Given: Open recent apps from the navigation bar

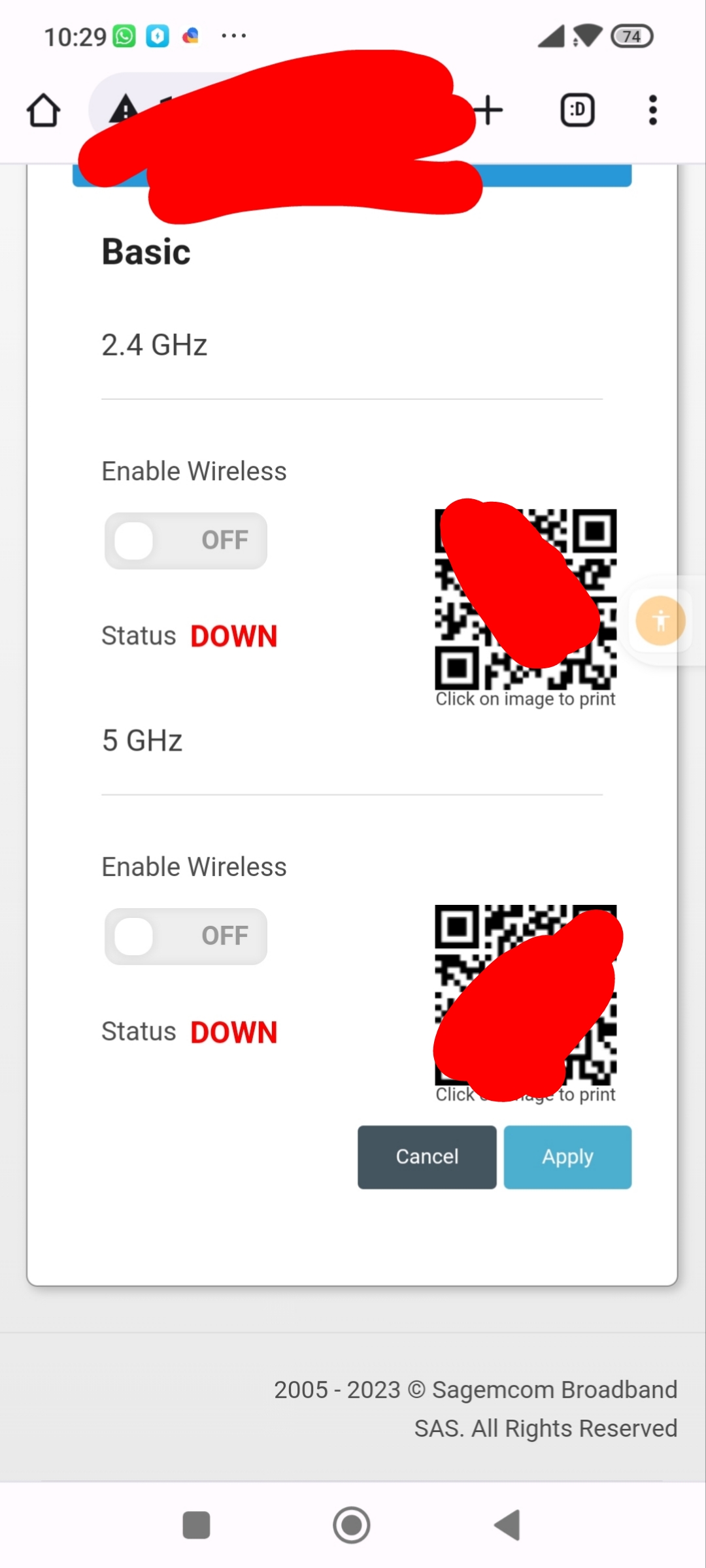Looking at the screenshot, I should pyautogui.click(x=196, y=1525).
